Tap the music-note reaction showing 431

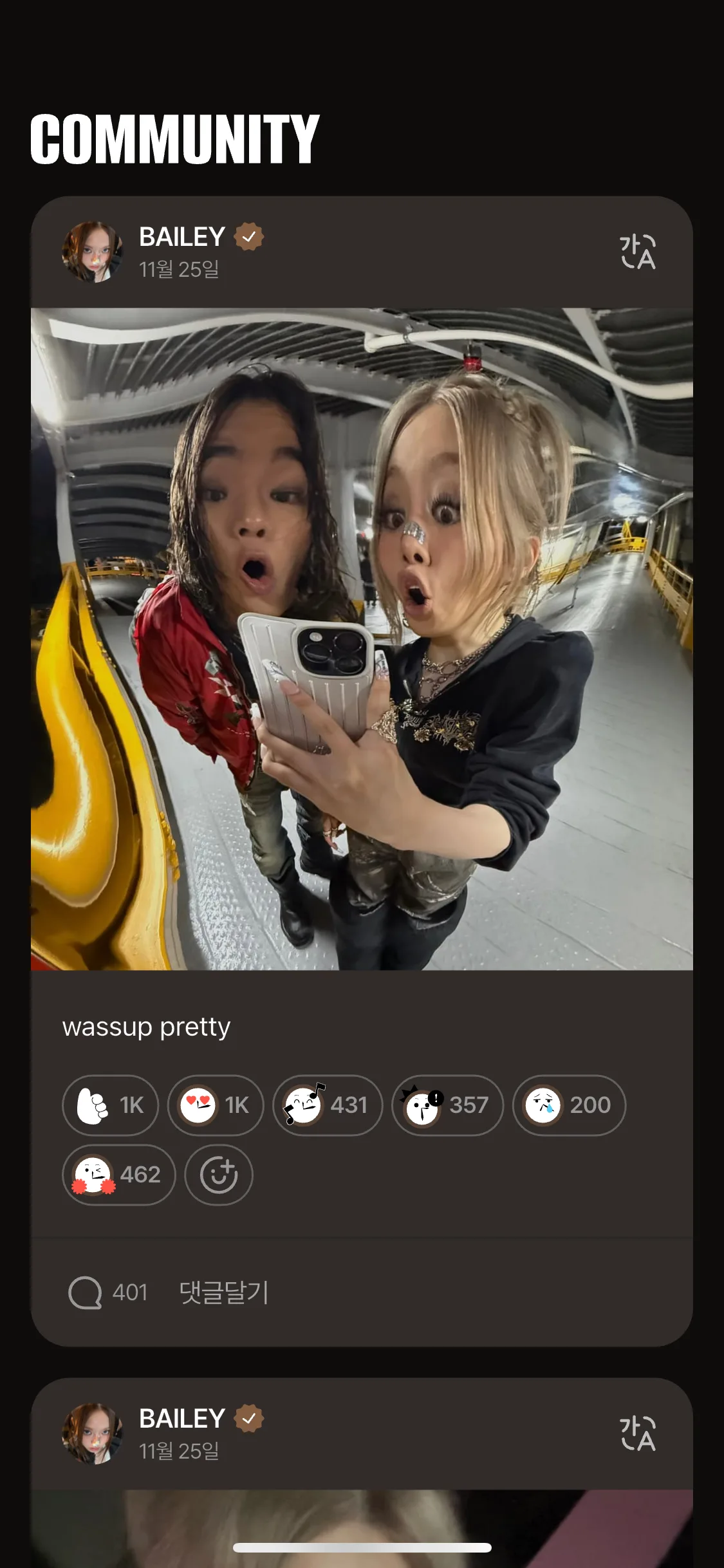click(327, 1105)
